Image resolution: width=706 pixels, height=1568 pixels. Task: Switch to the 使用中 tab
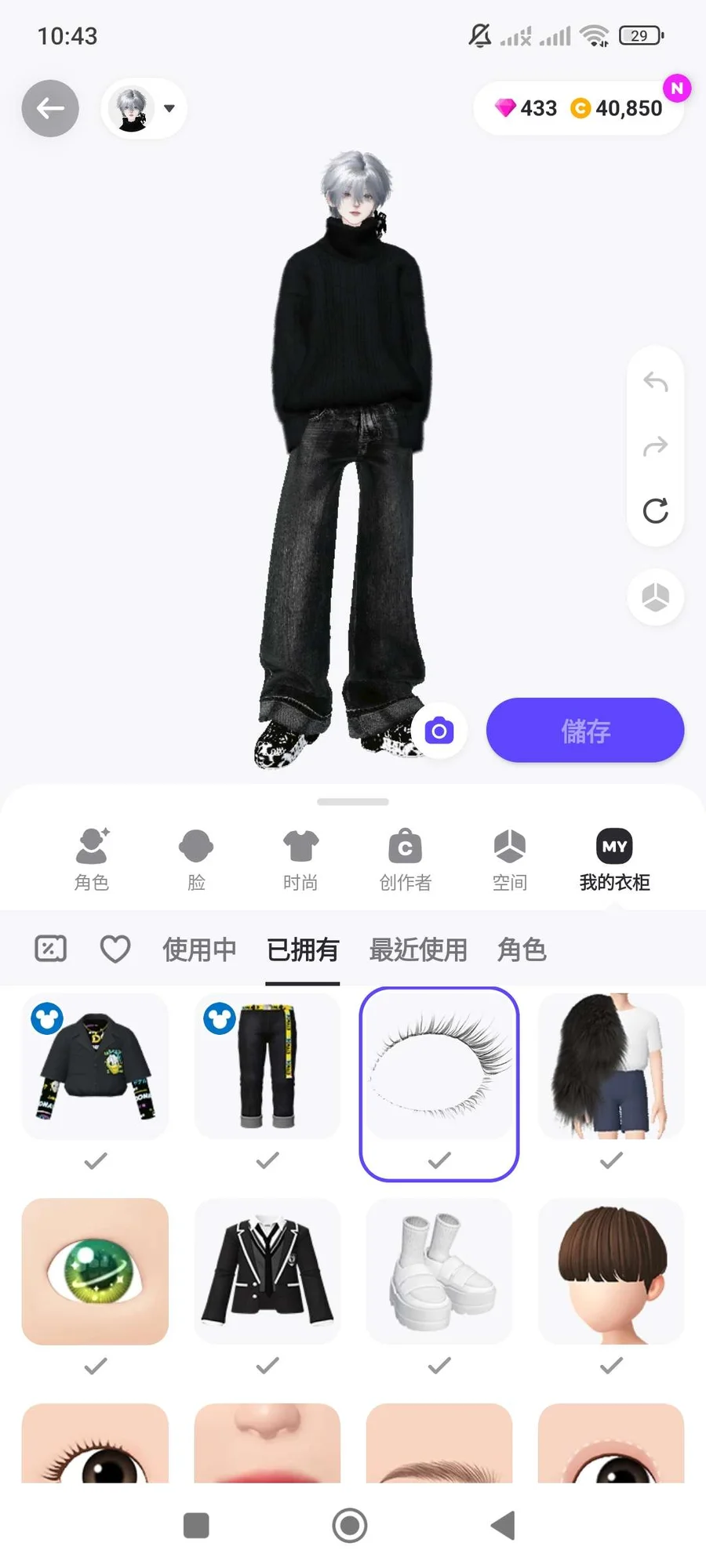point(199,949)
